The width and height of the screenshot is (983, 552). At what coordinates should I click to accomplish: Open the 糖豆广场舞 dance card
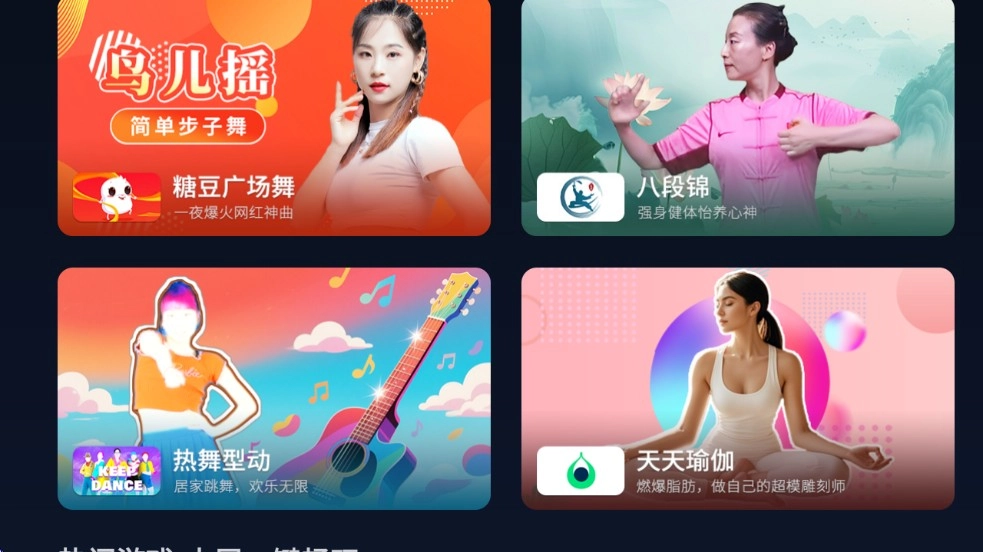(273, 117)
